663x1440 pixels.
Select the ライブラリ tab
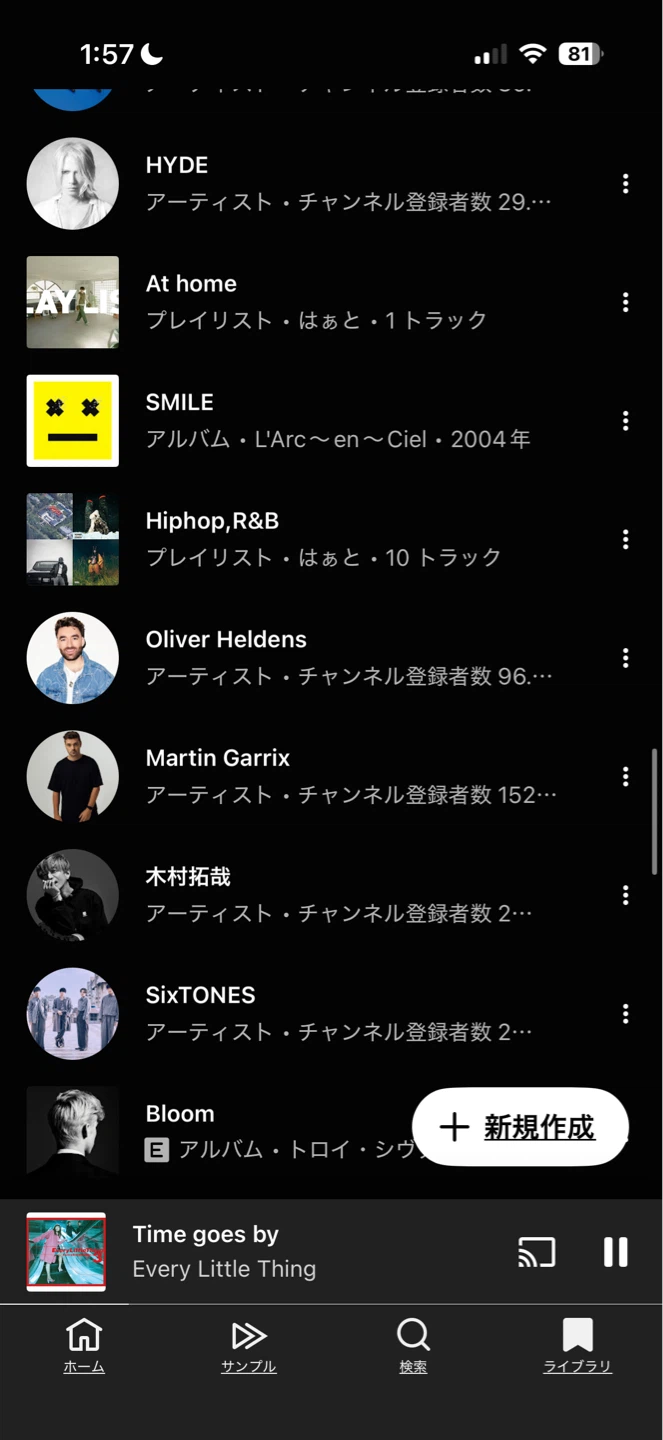578,1346
